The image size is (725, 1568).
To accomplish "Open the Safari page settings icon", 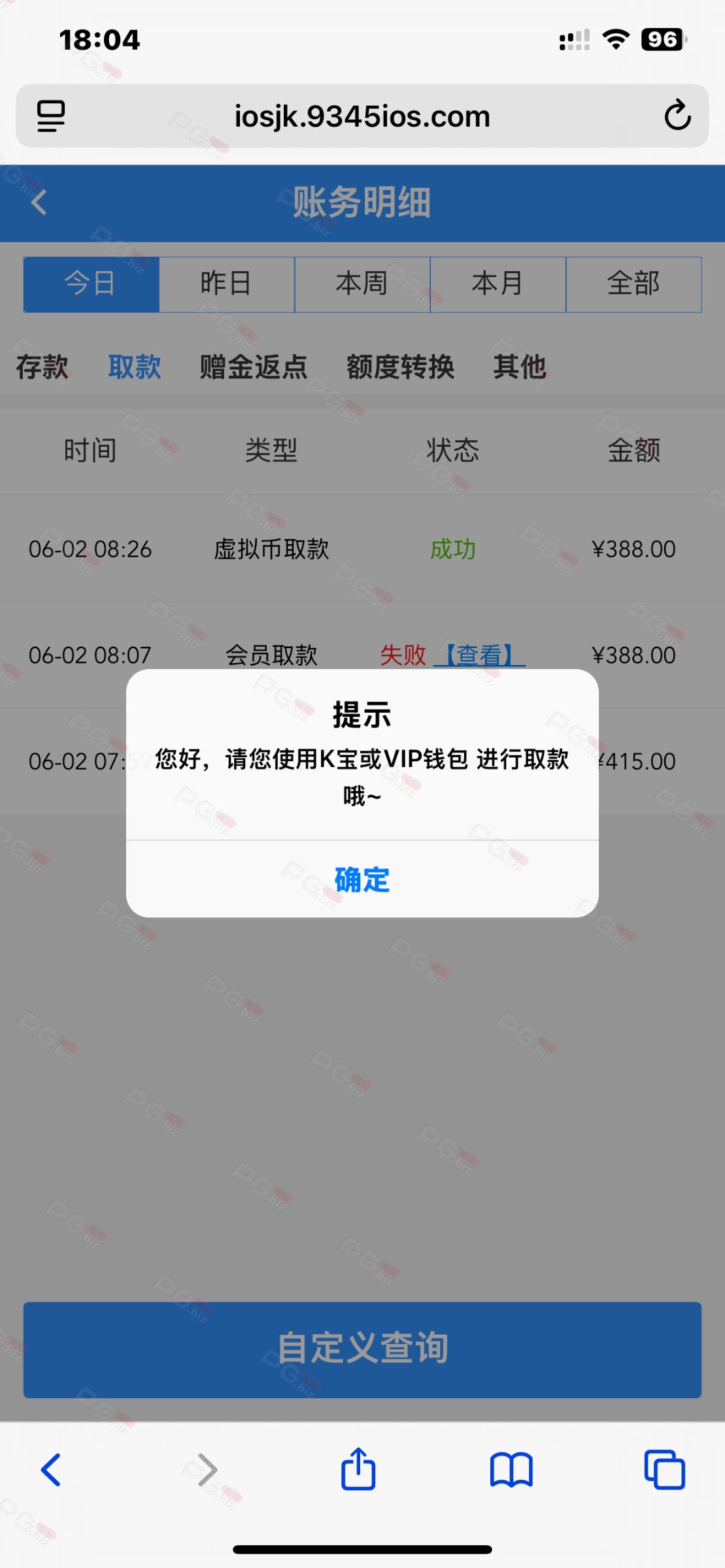I will [x=51, y=116].
